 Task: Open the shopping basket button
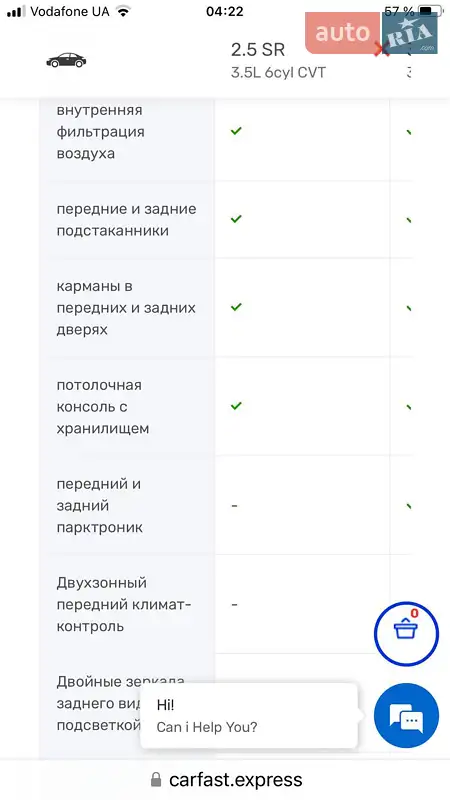pyautogui.click(x=406, y=634)
